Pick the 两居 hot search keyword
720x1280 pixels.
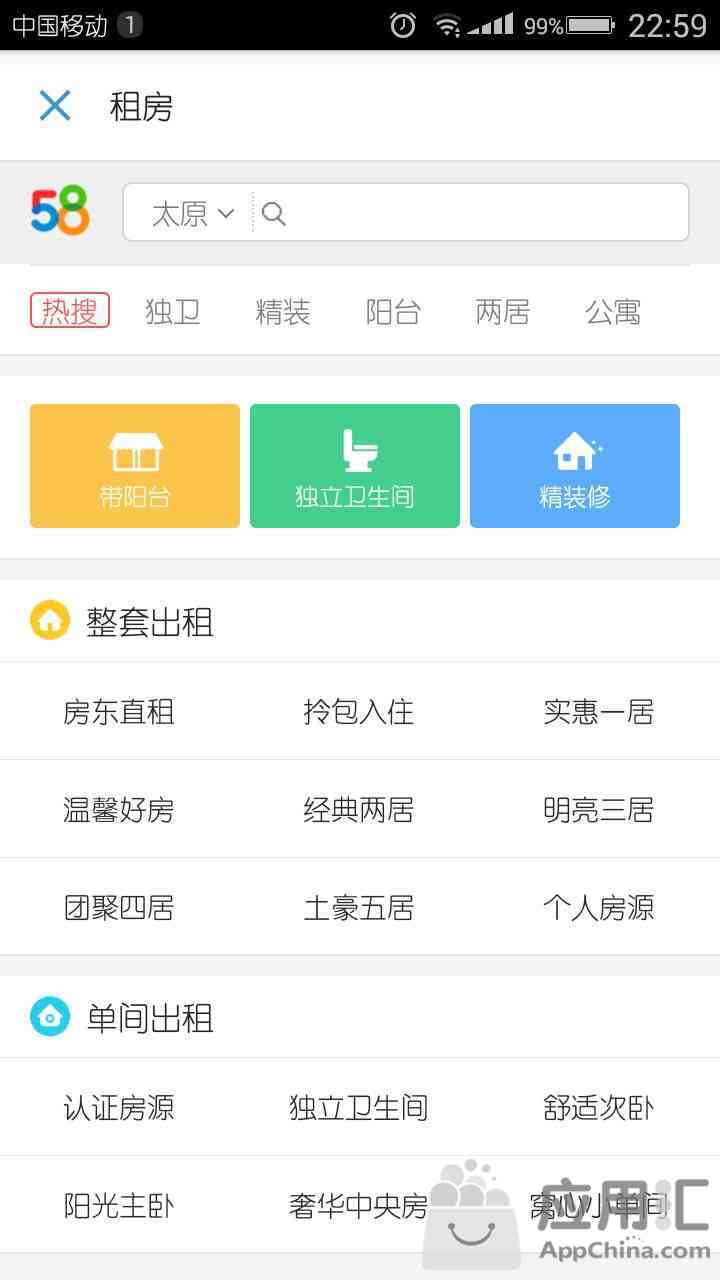[503, 312]
